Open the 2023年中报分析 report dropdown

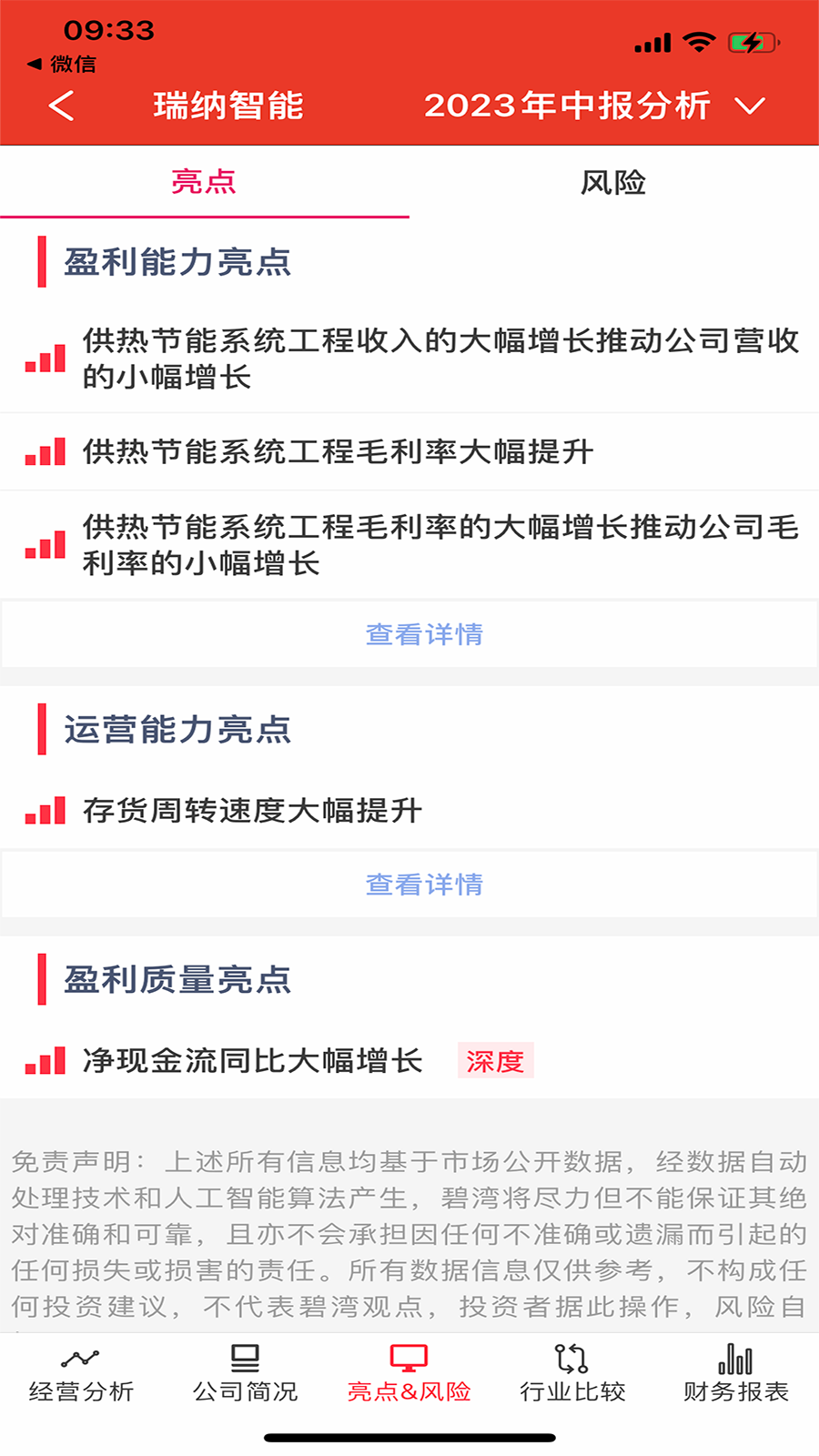(x=593, y=106)
